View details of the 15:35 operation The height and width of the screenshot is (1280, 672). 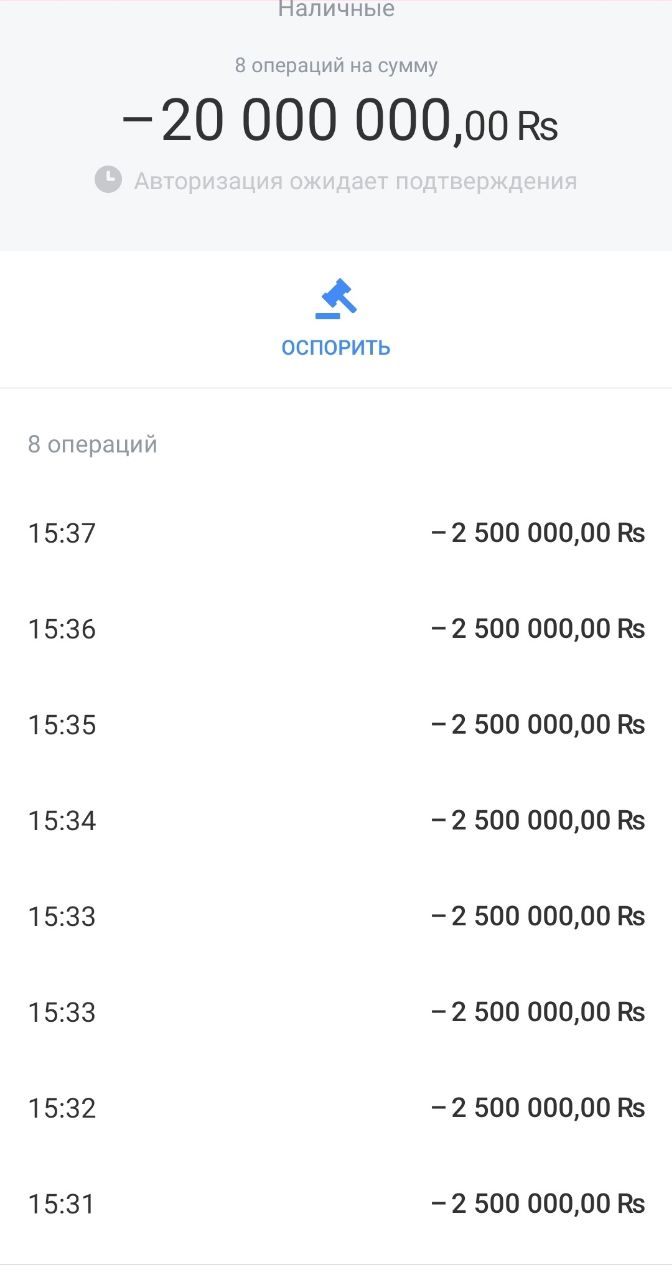point(336,725)
